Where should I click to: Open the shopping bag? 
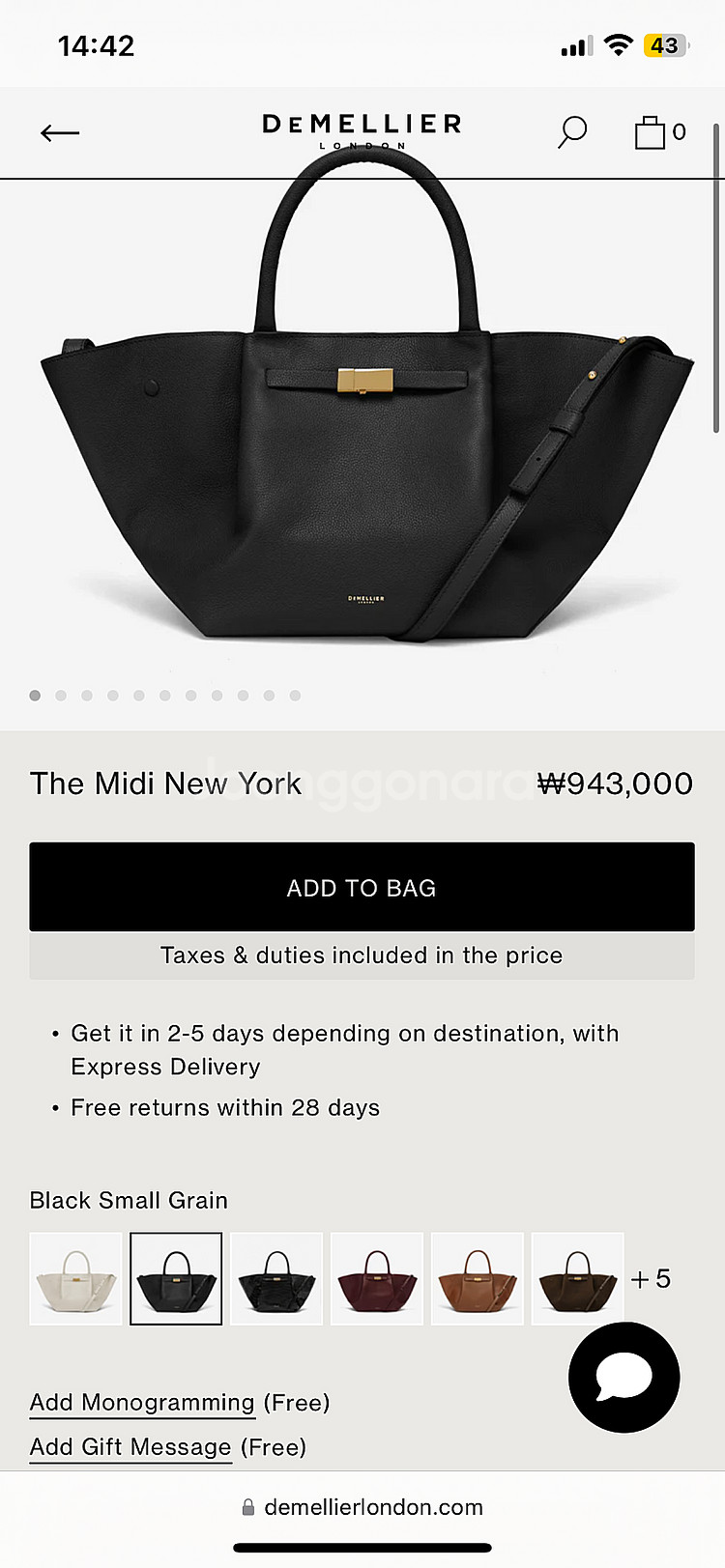click(x=652, y=132)
